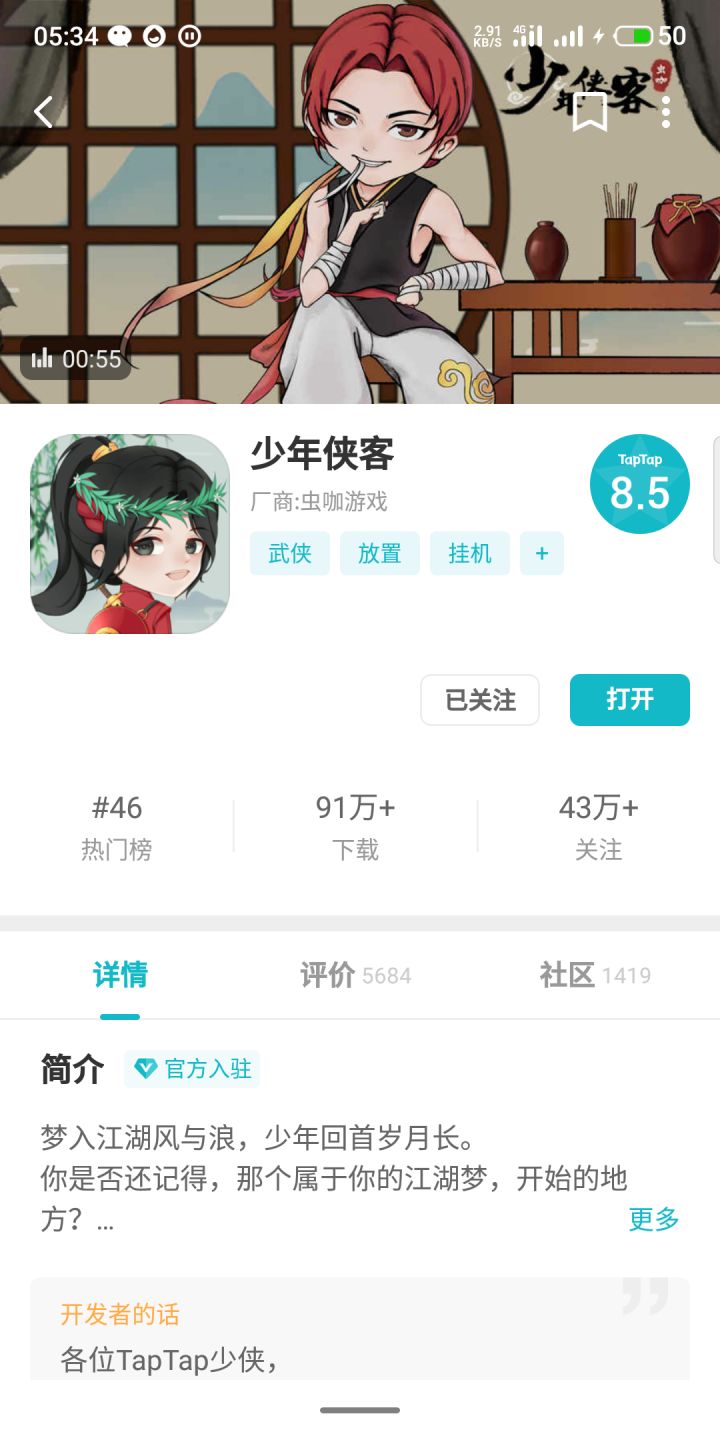Select the 武侠 tag chip
The width and height of the screenshot is (720, 1440).
point(289,553)
